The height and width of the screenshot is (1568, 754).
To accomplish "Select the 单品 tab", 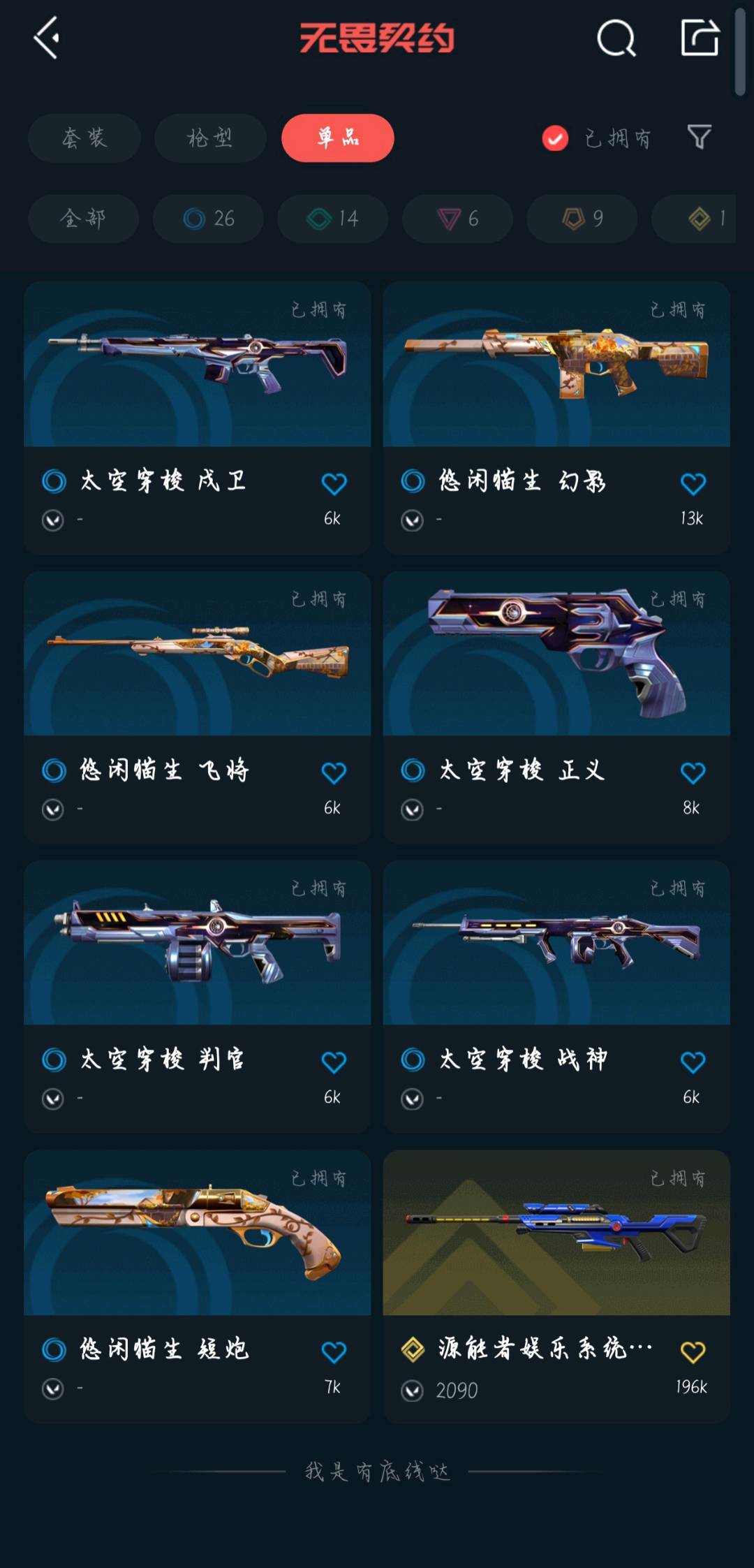I will pyautogui.click(x=338, y=138).
